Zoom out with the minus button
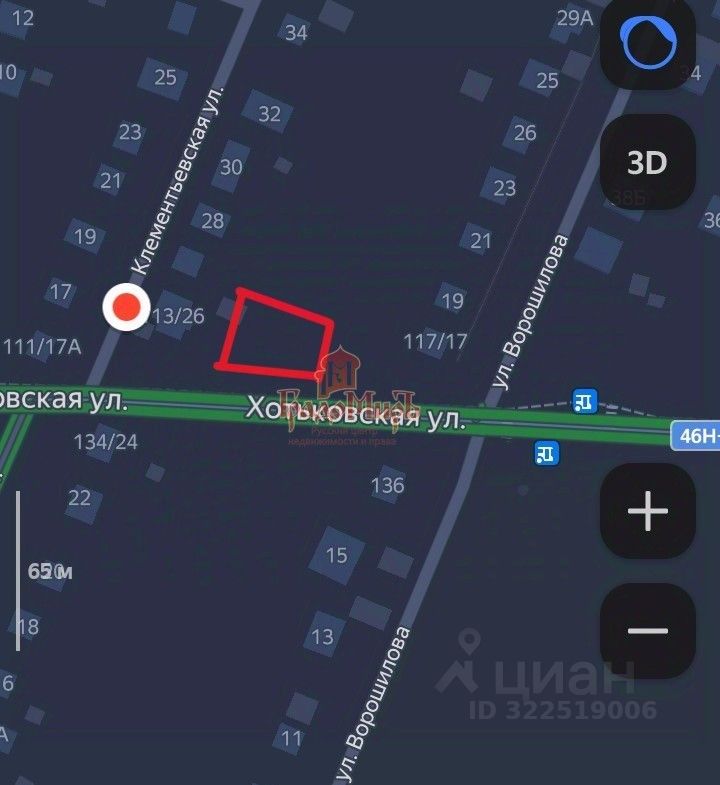720x785 pixels. pyautogui.click(x=647, y=631)
